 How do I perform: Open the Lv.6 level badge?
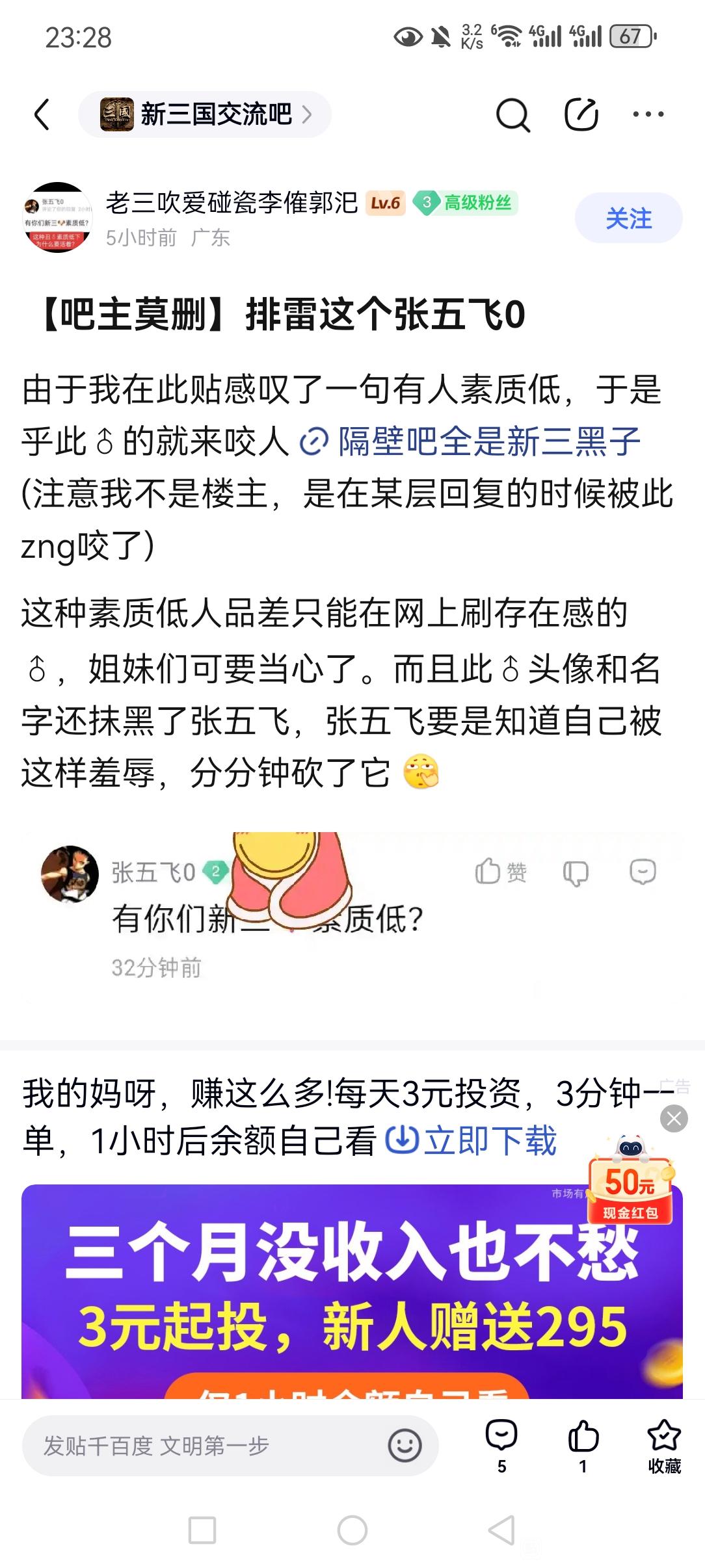click(385, 203)
